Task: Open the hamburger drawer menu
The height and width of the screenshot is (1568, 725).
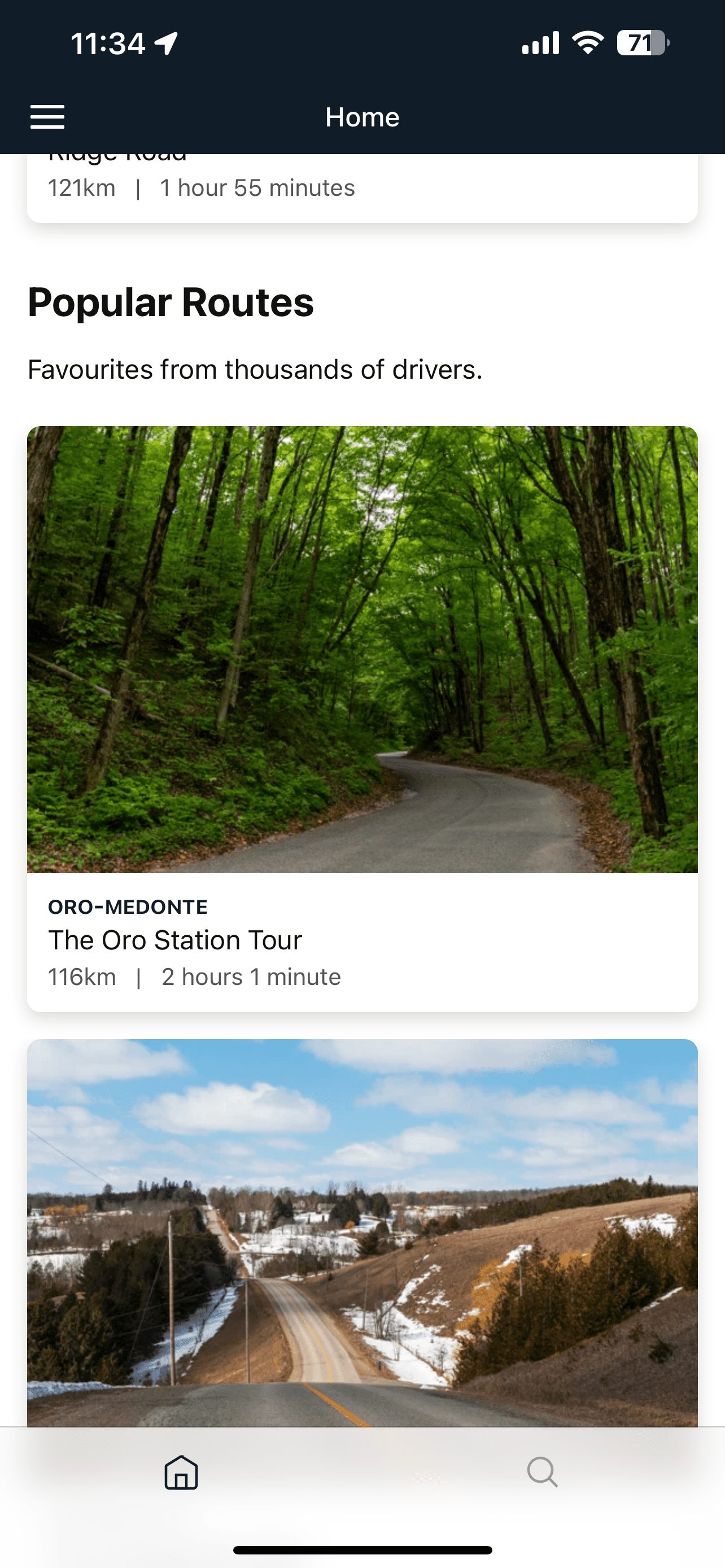Action: [47, 116]
